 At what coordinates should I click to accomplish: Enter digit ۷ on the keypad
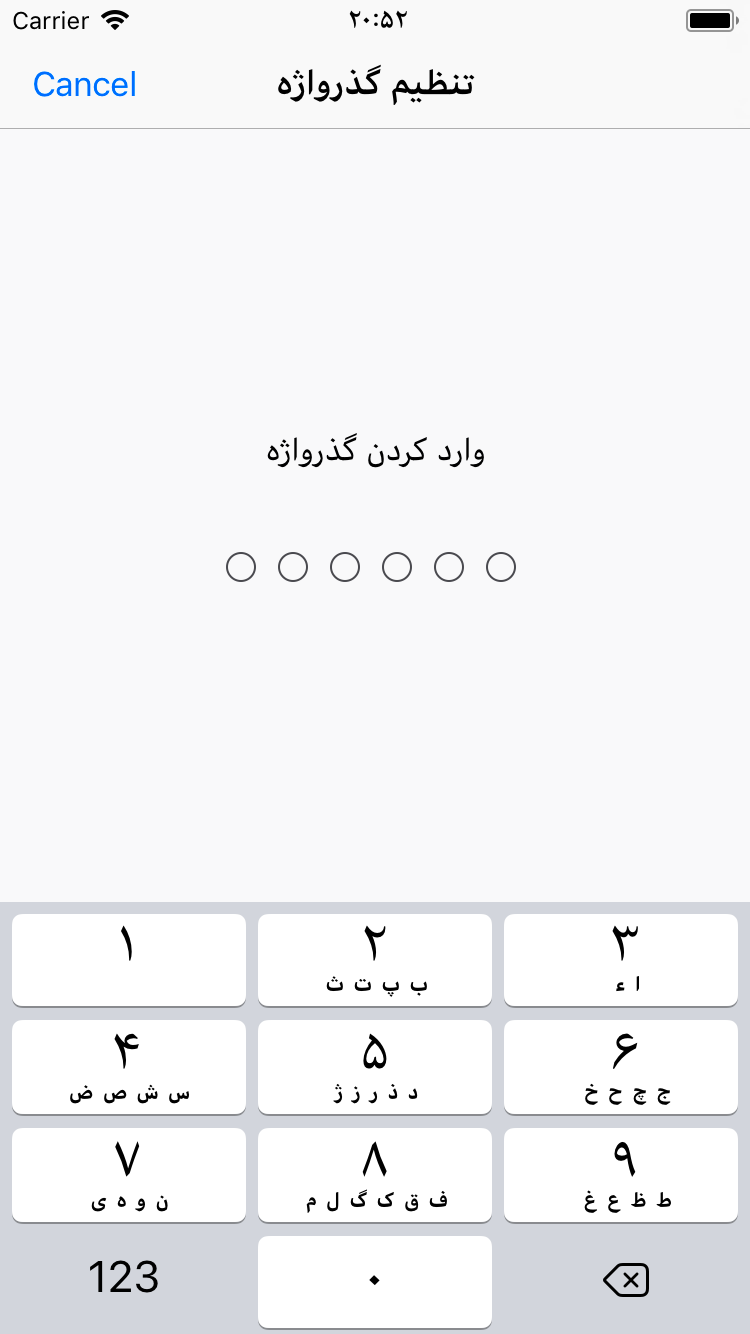(x=128, y=1175)
